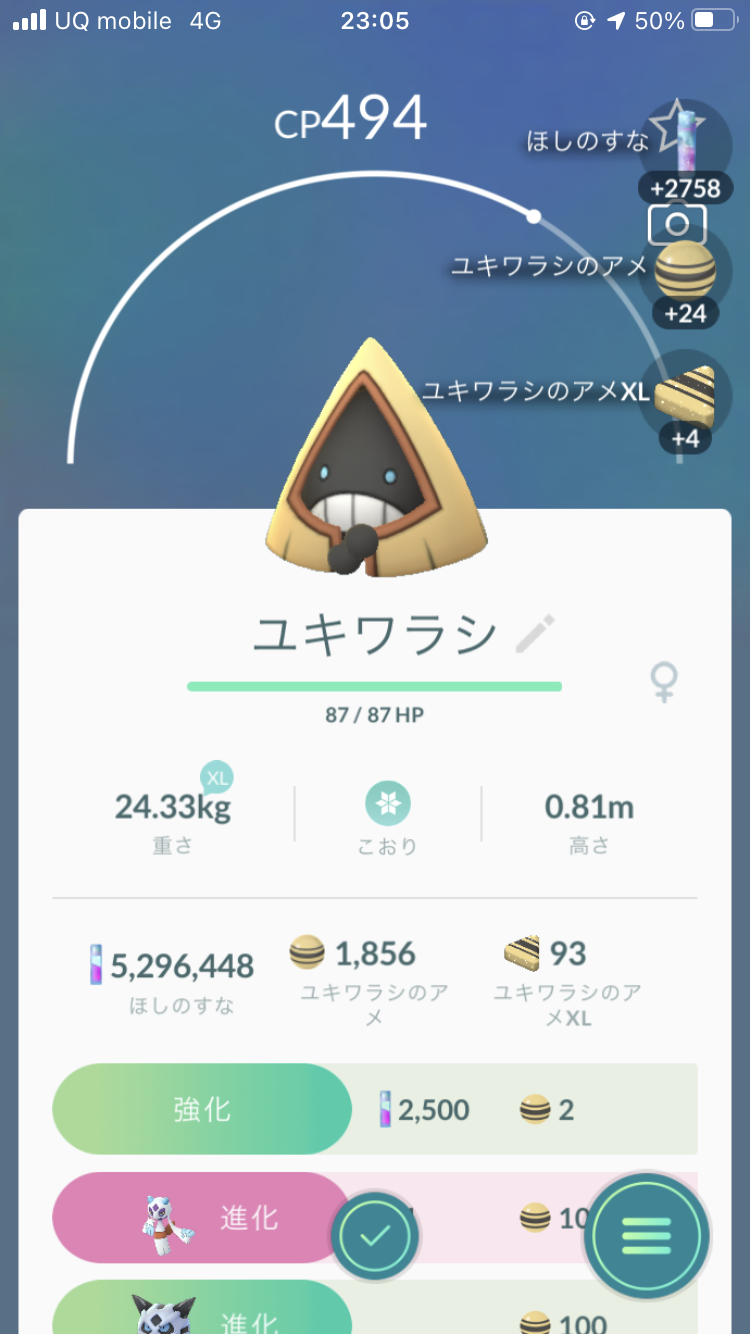Tap the 強化 power up button
This screenshot has width=750, height=1334.
click(x=202, y=1109)
